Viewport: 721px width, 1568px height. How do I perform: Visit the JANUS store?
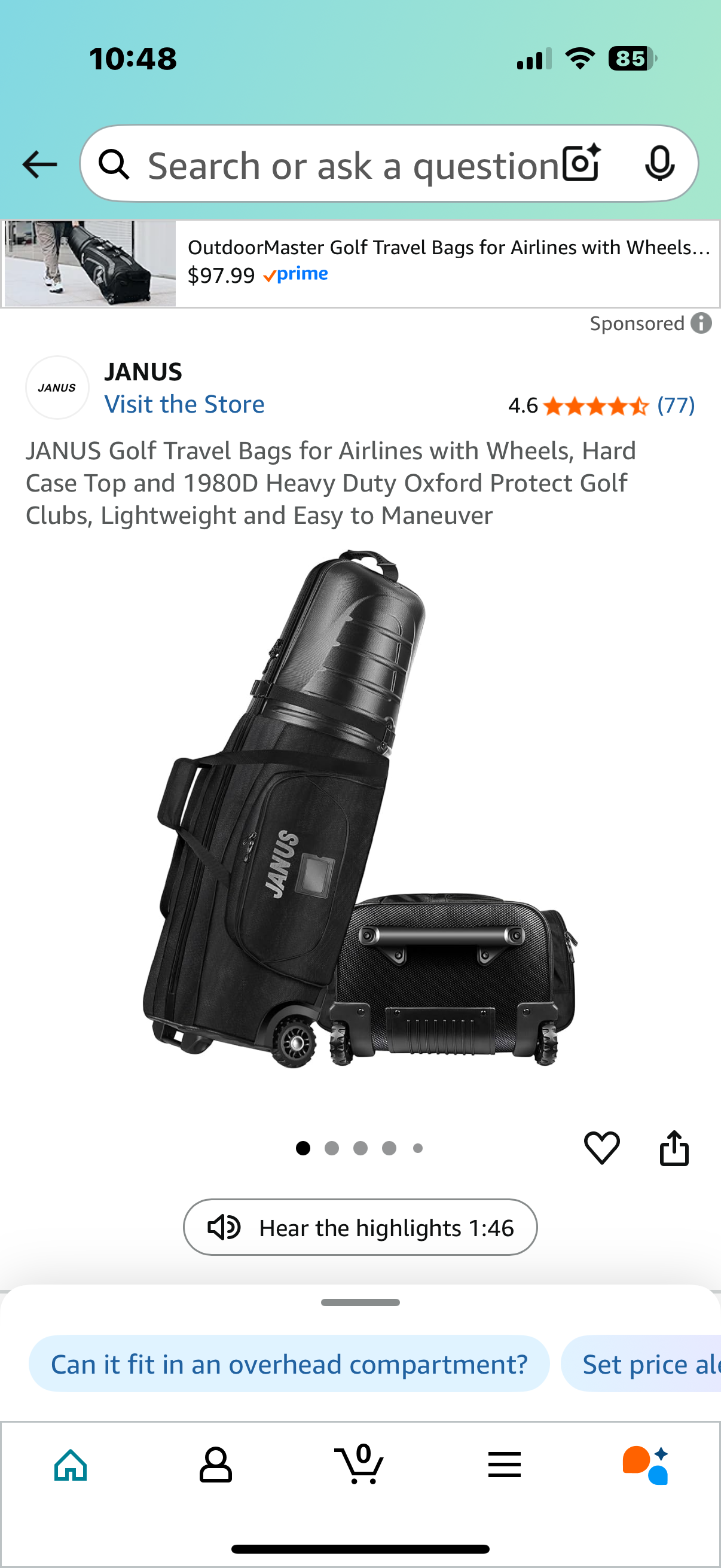coord(184,404)
